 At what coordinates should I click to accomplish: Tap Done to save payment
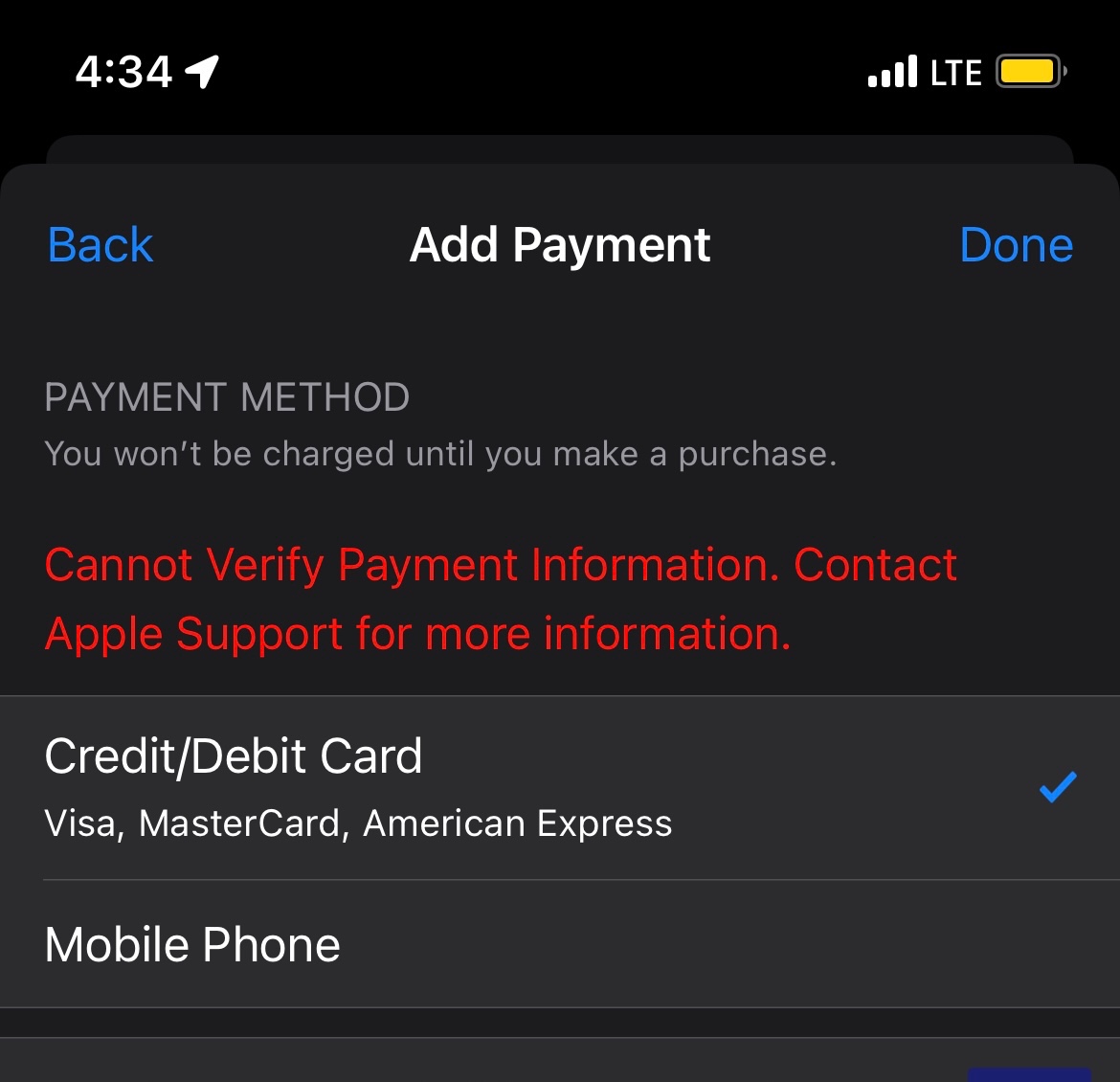click(x=1016, y=245)
